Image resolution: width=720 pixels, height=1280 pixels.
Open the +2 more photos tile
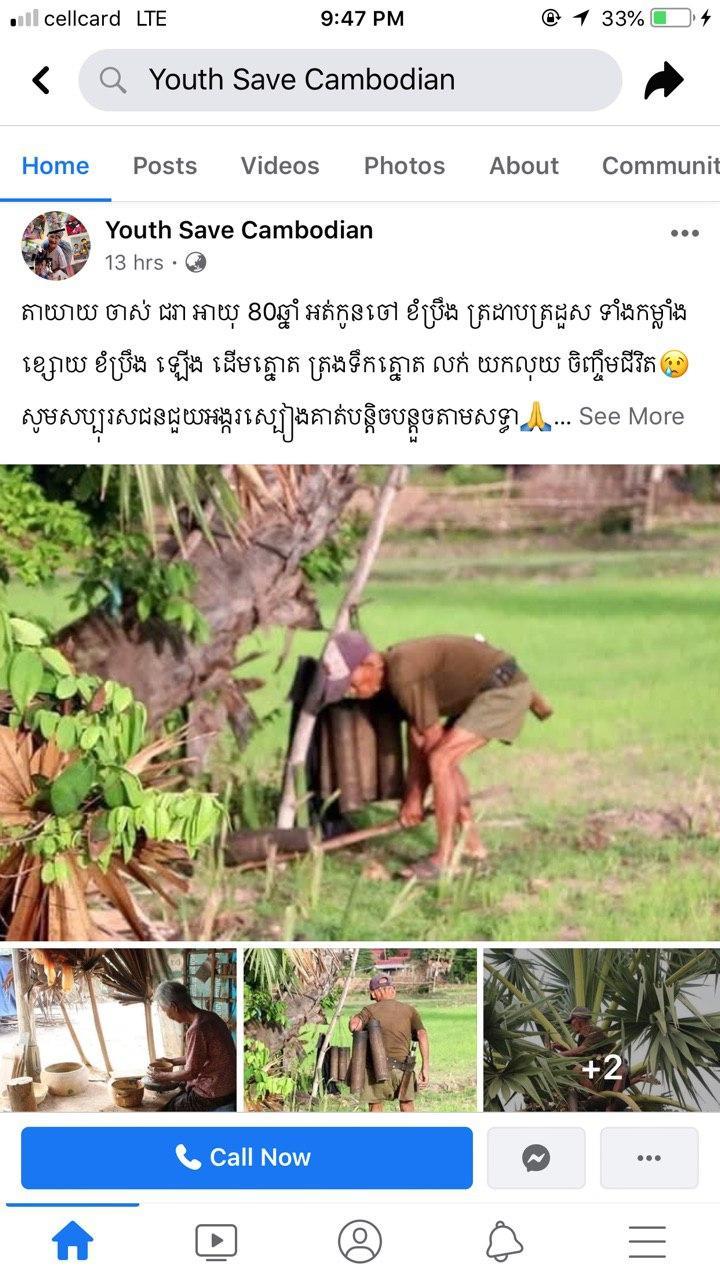click(601, 1030)
